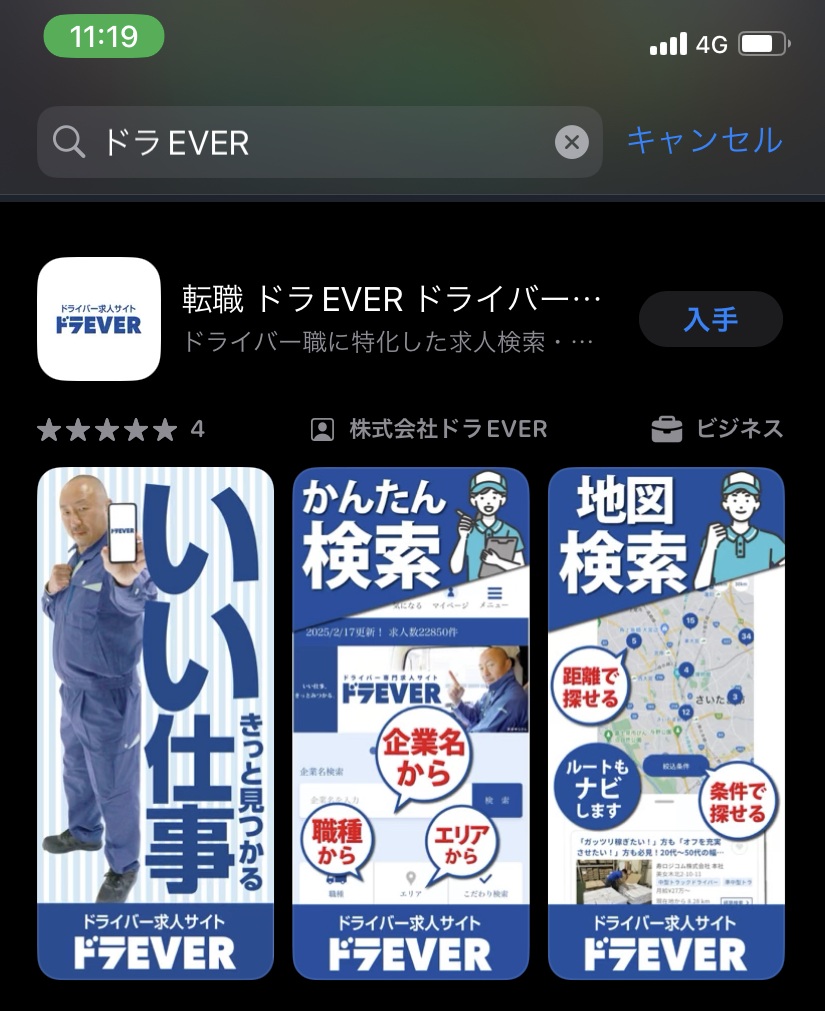
Task: Open the かんたん検索 screenshot preview
Action: click(x=411, y=722)
